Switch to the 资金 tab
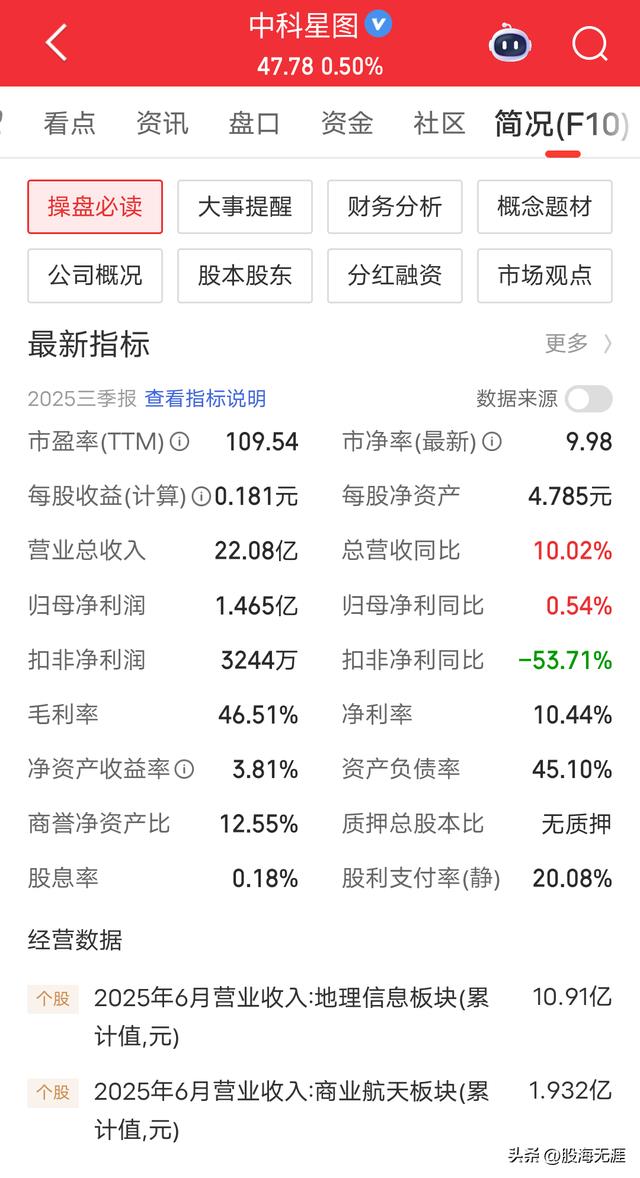 [346, 123]
